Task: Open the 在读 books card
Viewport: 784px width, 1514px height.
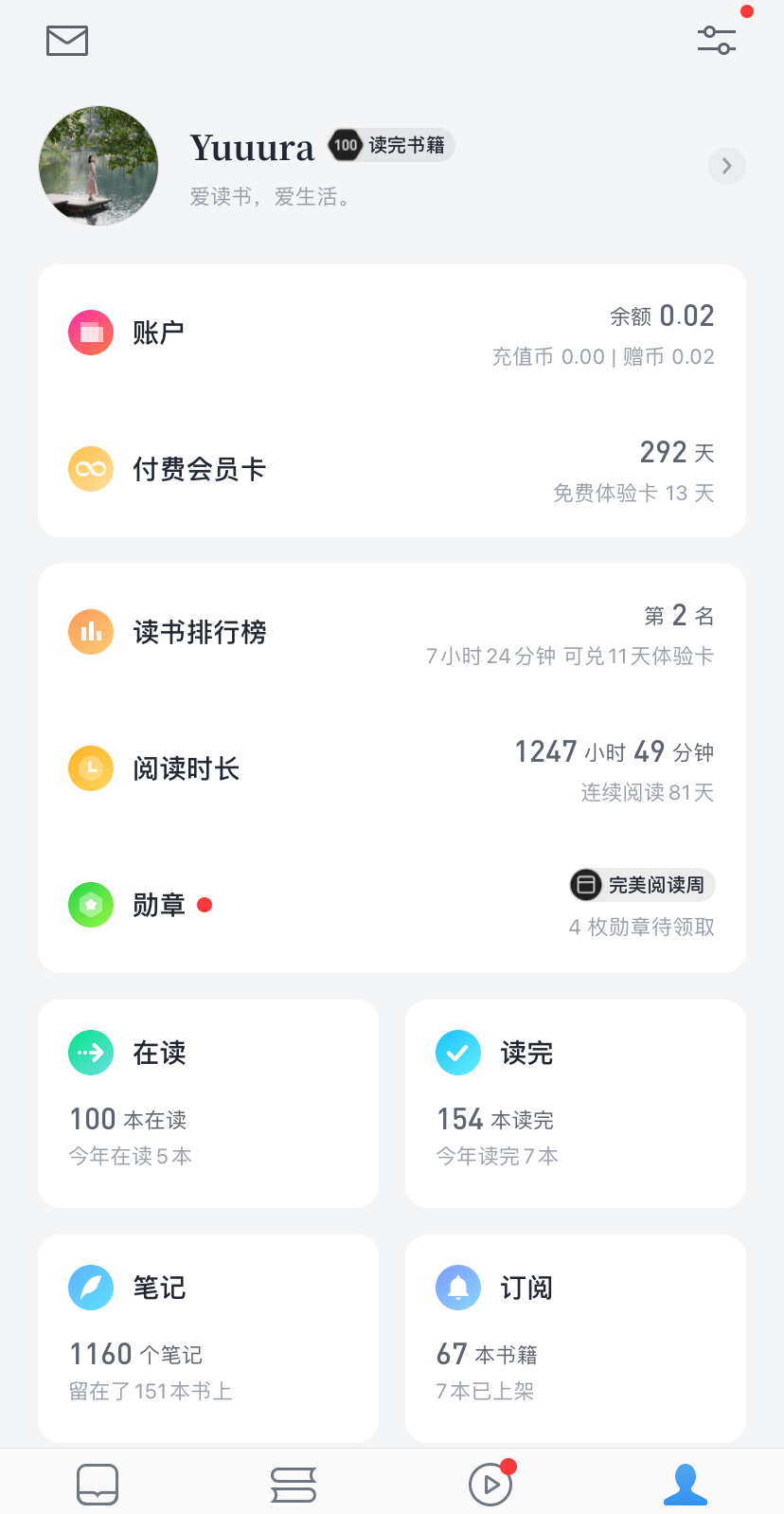Action: tap(208, 1103)
